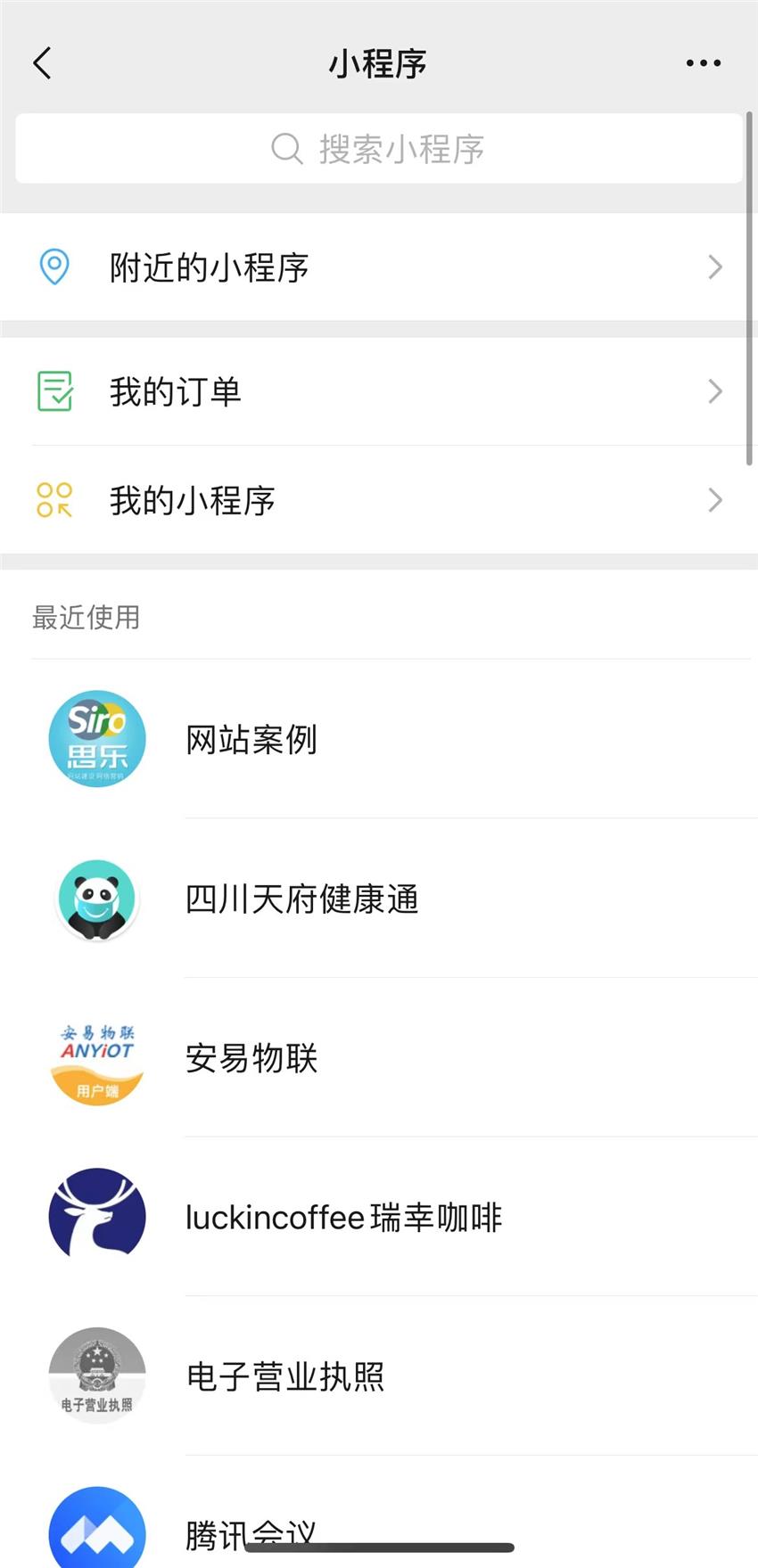The image size is (758, 1568).
Task: Launch luckincoffee瑞幸咖啡 mini program
Action: 379,1217
